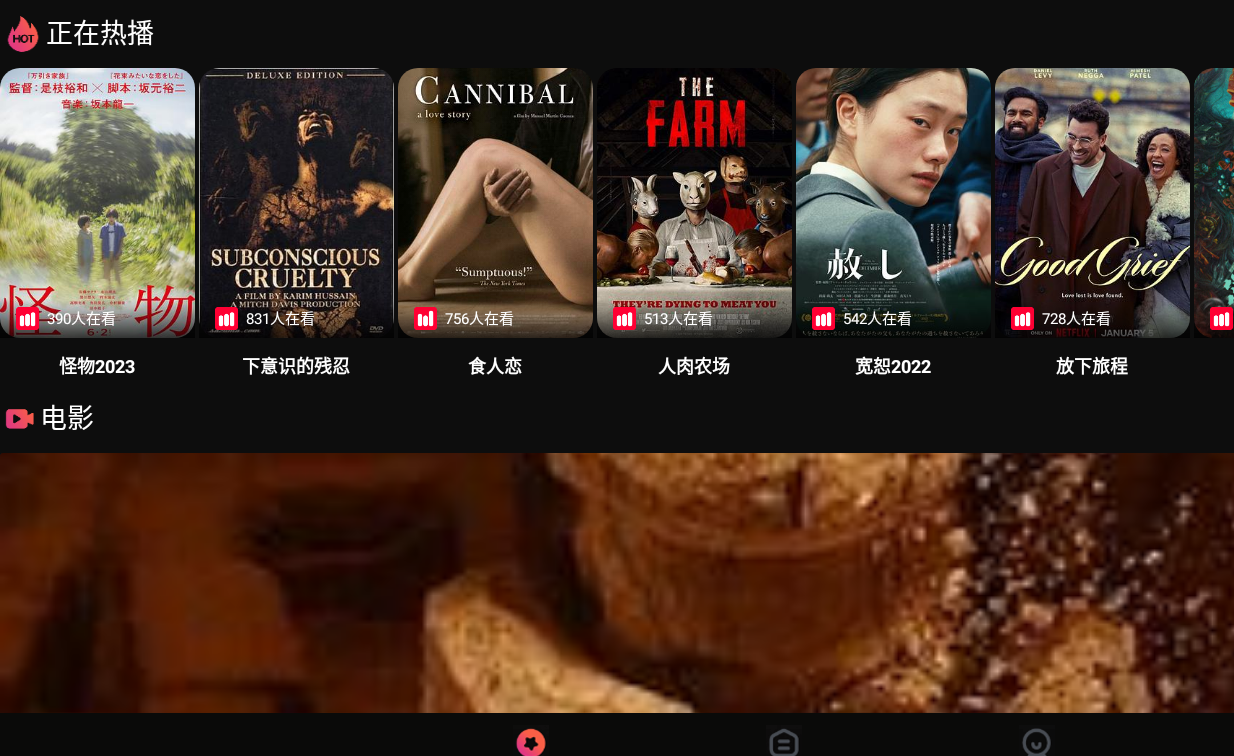Switch to the star featured tab
This screenshot has width=1234, height=756.
pos(531,742)
